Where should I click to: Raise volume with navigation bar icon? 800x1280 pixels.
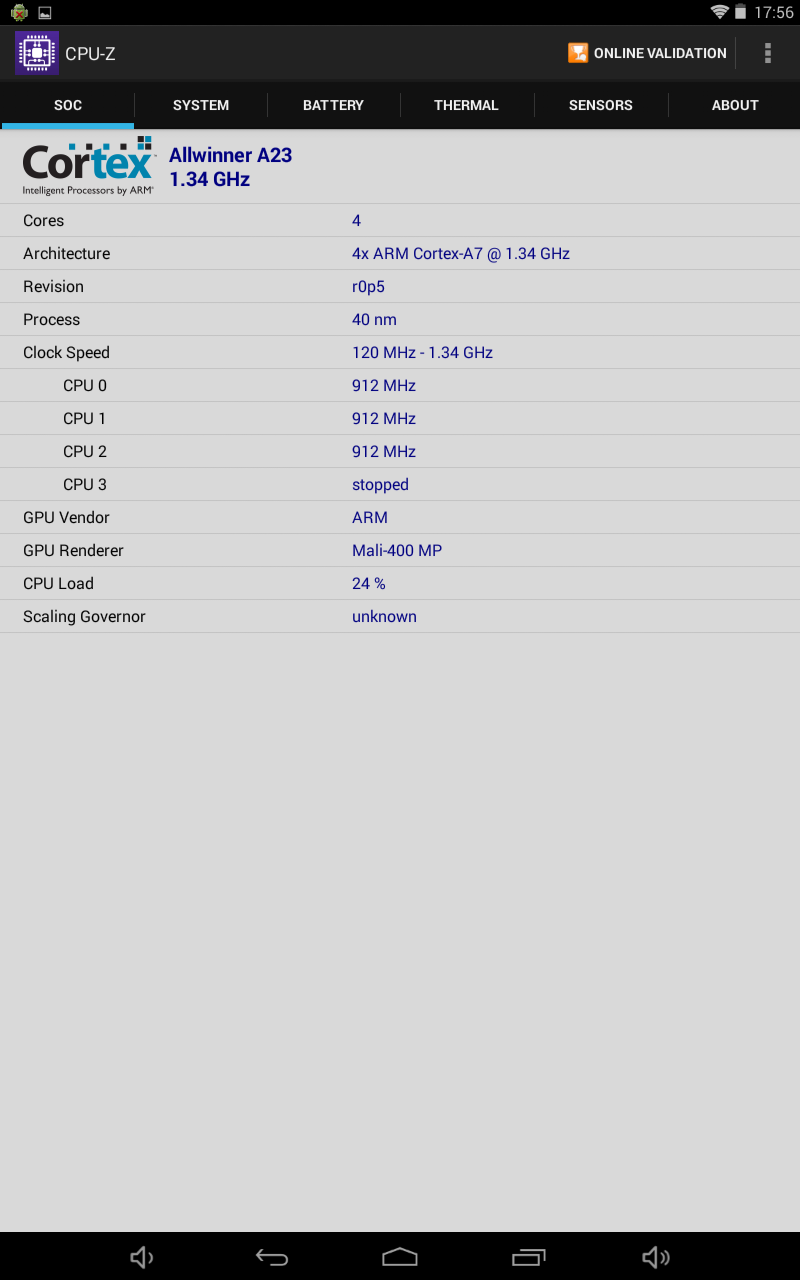(x=656, y=1257)
